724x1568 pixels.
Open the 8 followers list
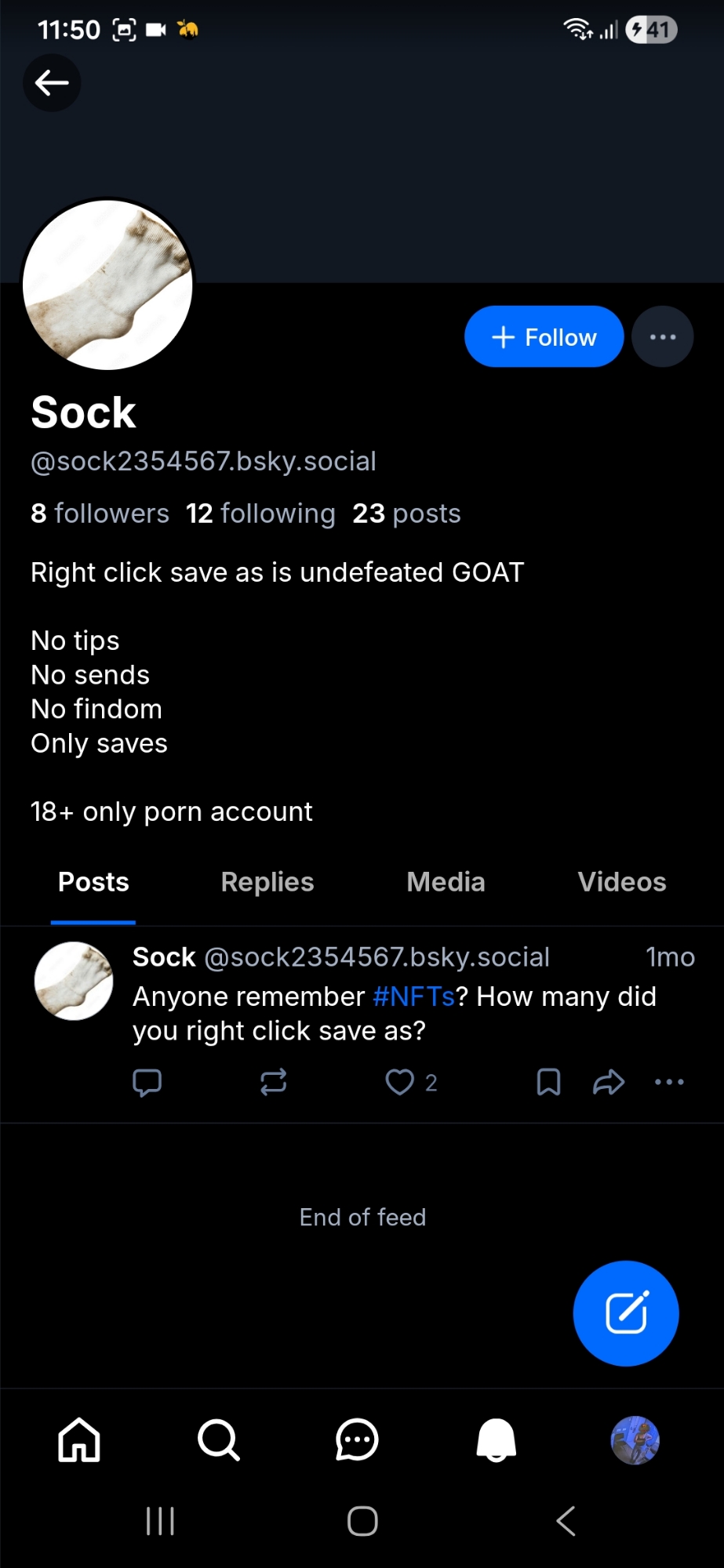pyautogui.click(x=100, y=514)
